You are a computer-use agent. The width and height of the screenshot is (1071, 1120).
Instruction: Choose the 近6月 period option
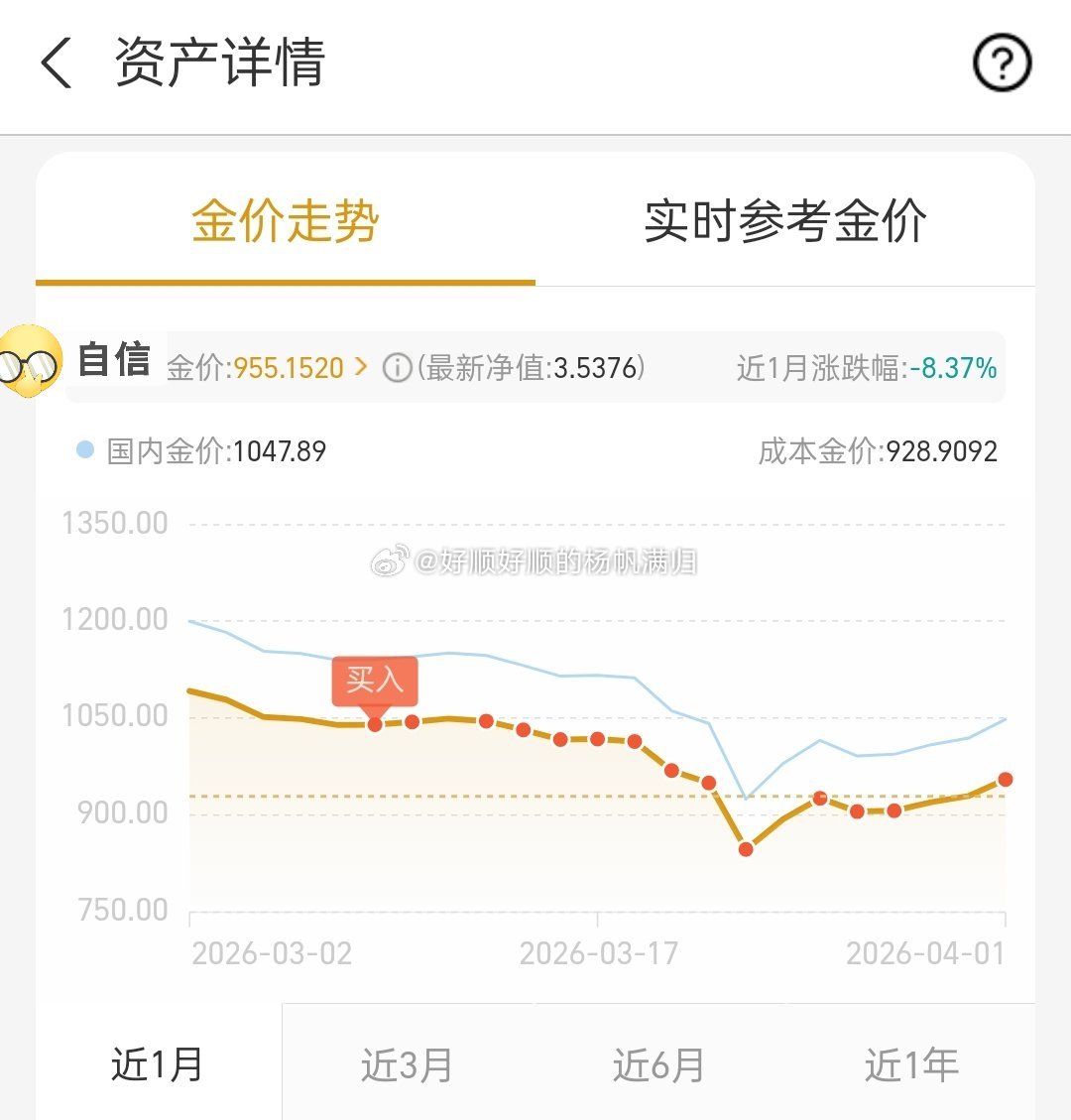pos(659,1063)
